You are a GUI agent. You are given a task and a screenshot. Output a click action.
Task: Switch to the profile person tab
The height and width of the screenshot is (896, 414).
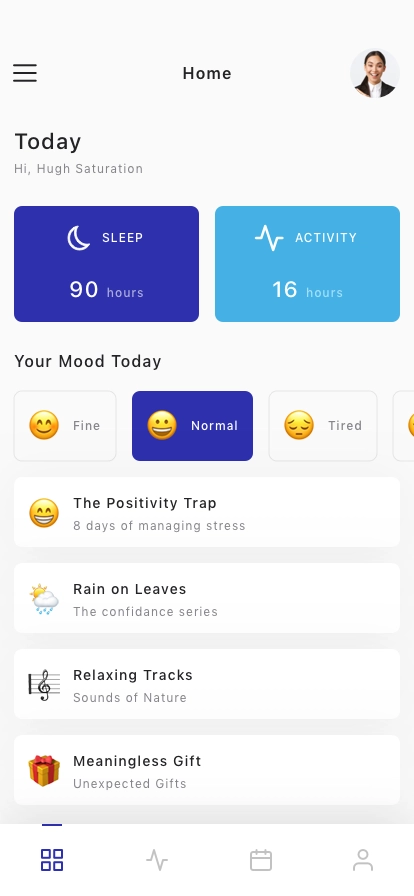[363, 860]
